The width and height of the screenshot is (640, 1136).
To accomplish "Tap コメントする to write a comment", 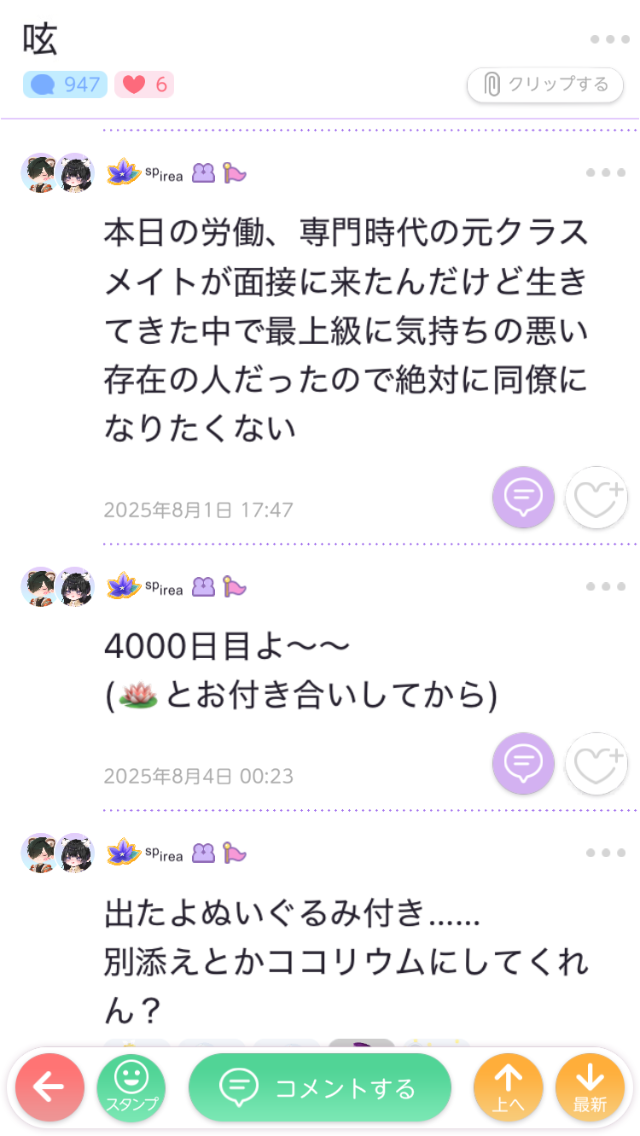I will coord(320,1088).
